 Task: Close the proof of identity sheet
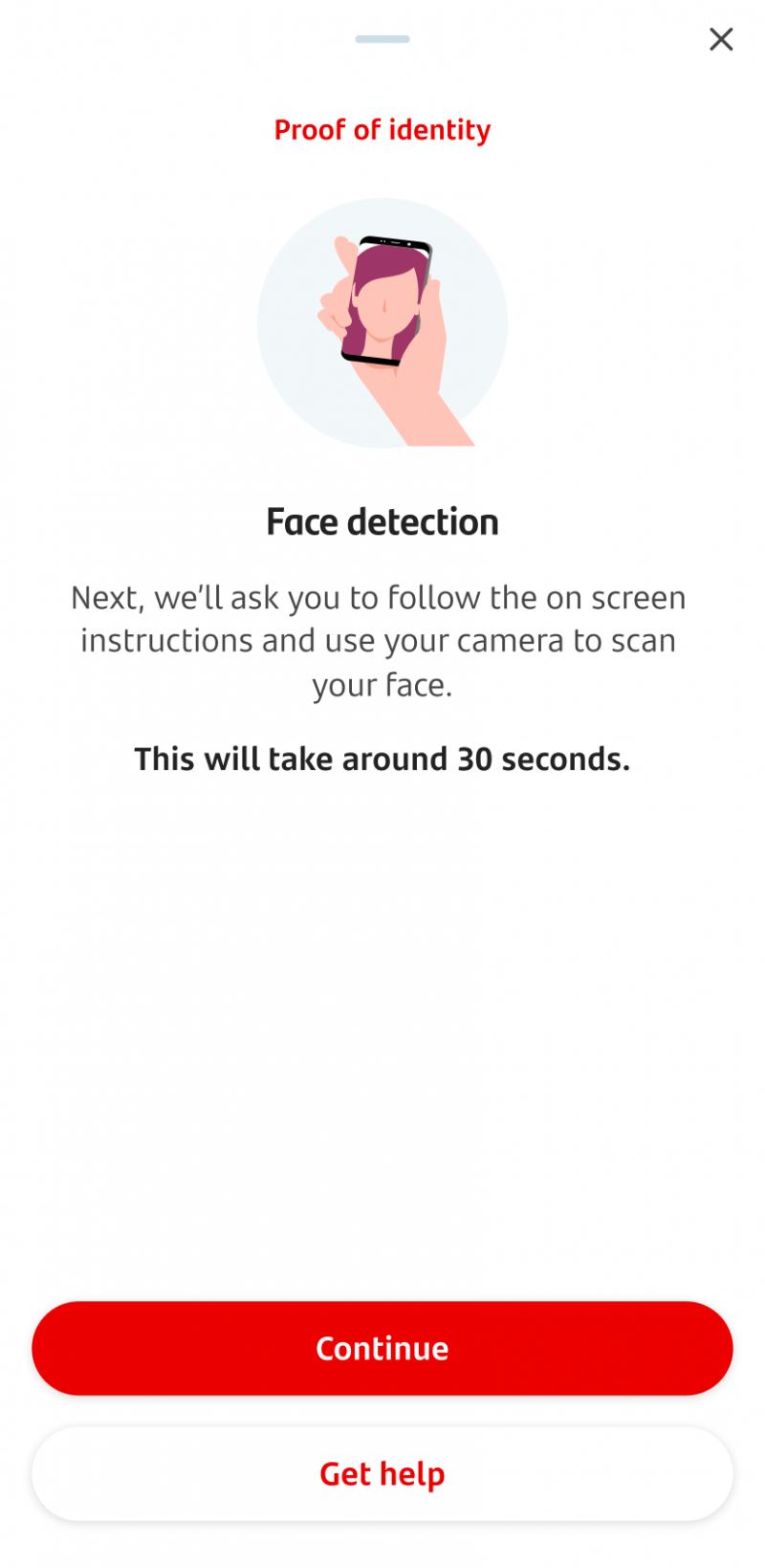coord(721,39)
